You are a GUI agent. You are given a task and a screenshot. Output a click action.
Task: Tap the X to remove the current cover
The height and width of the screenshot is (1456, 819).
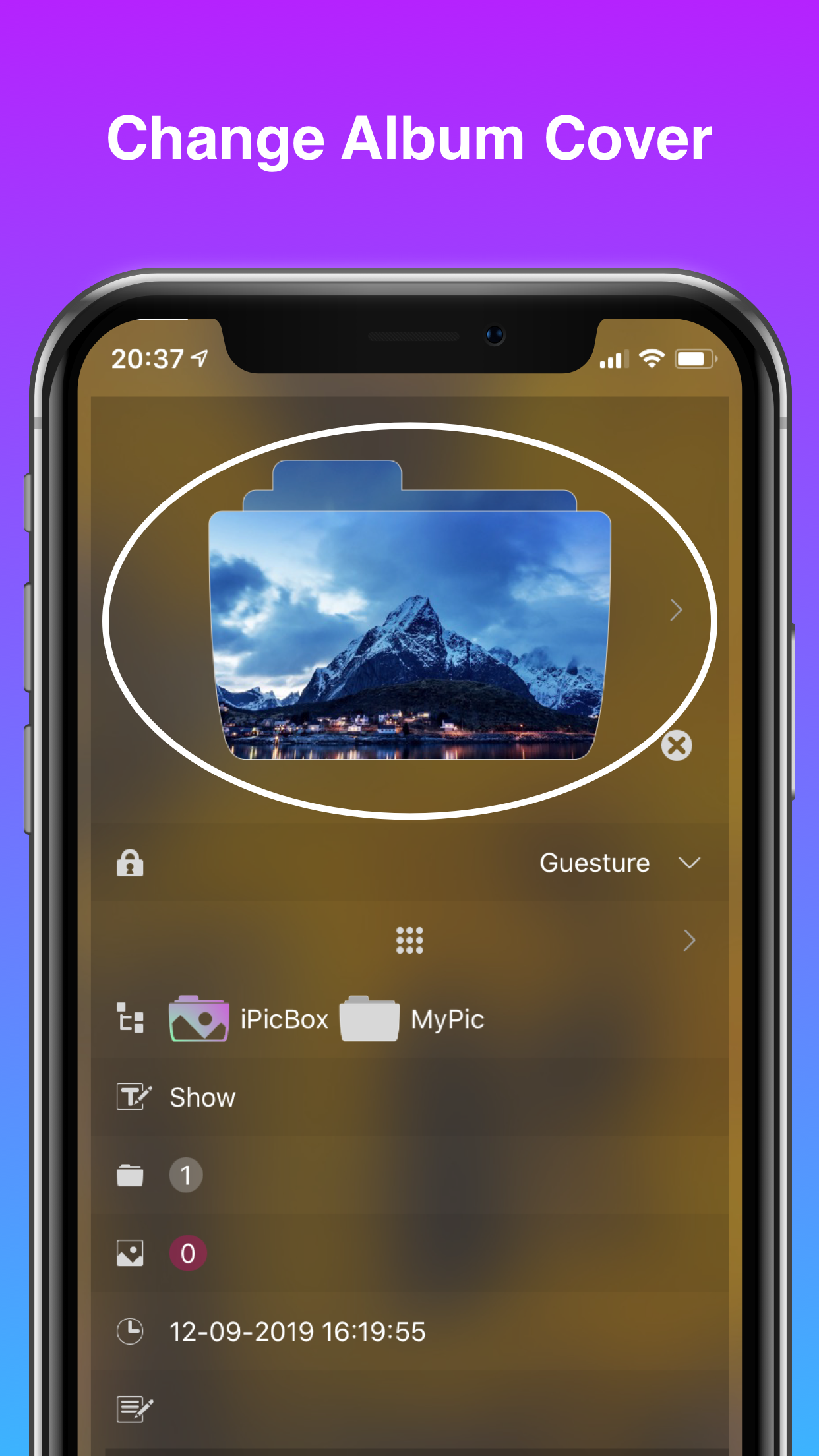tap(677, 746)
